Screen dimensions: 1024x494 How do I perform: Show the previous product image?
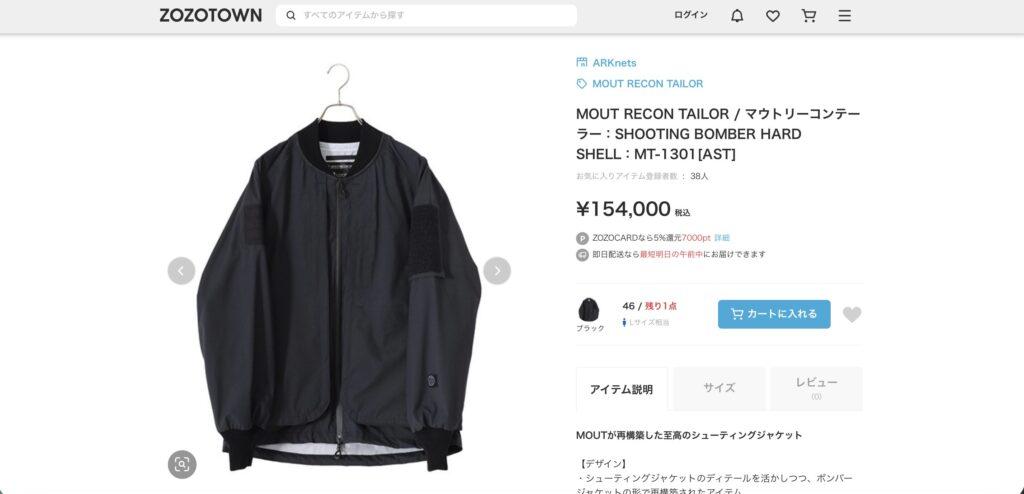(x=181, y=271)
